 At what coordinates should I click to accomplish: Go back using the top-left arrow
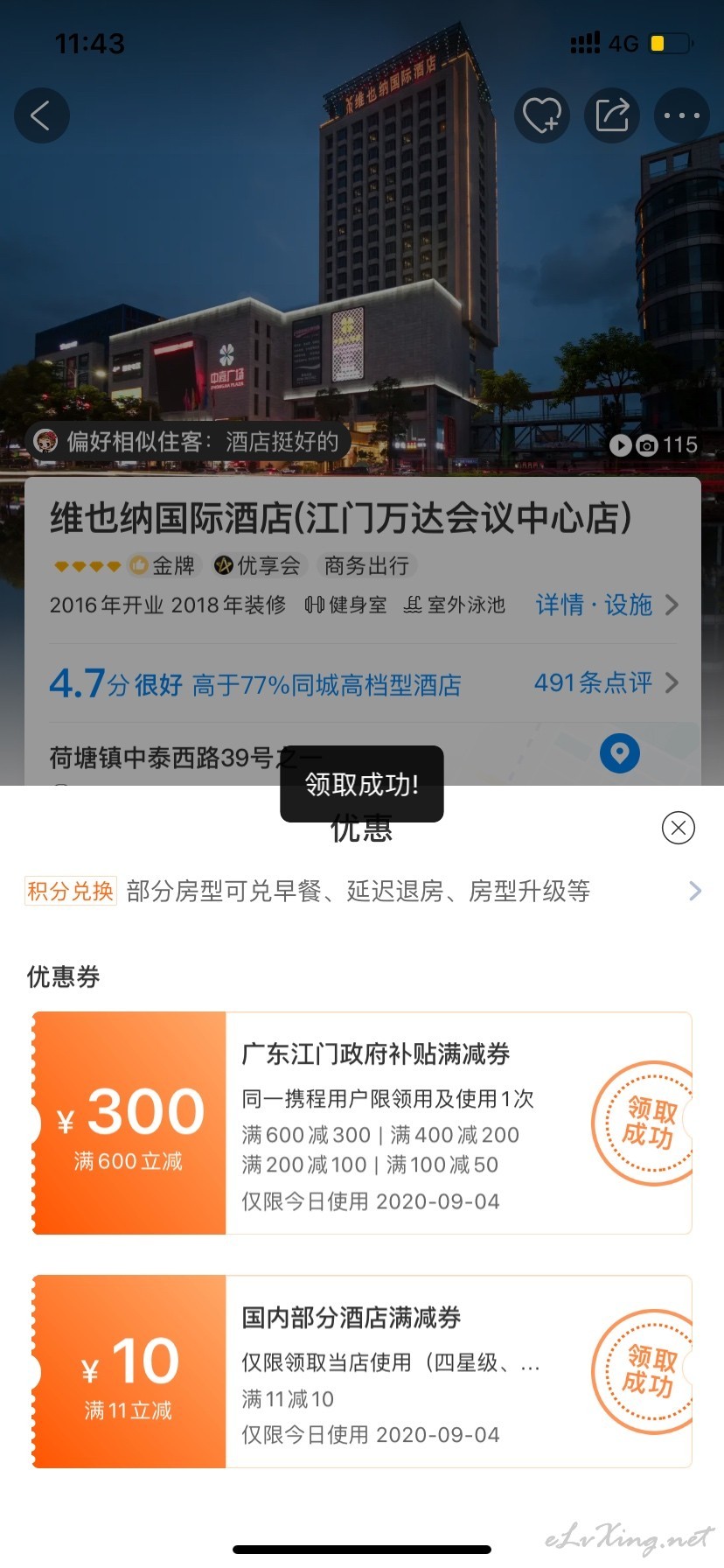pos(41,115)
